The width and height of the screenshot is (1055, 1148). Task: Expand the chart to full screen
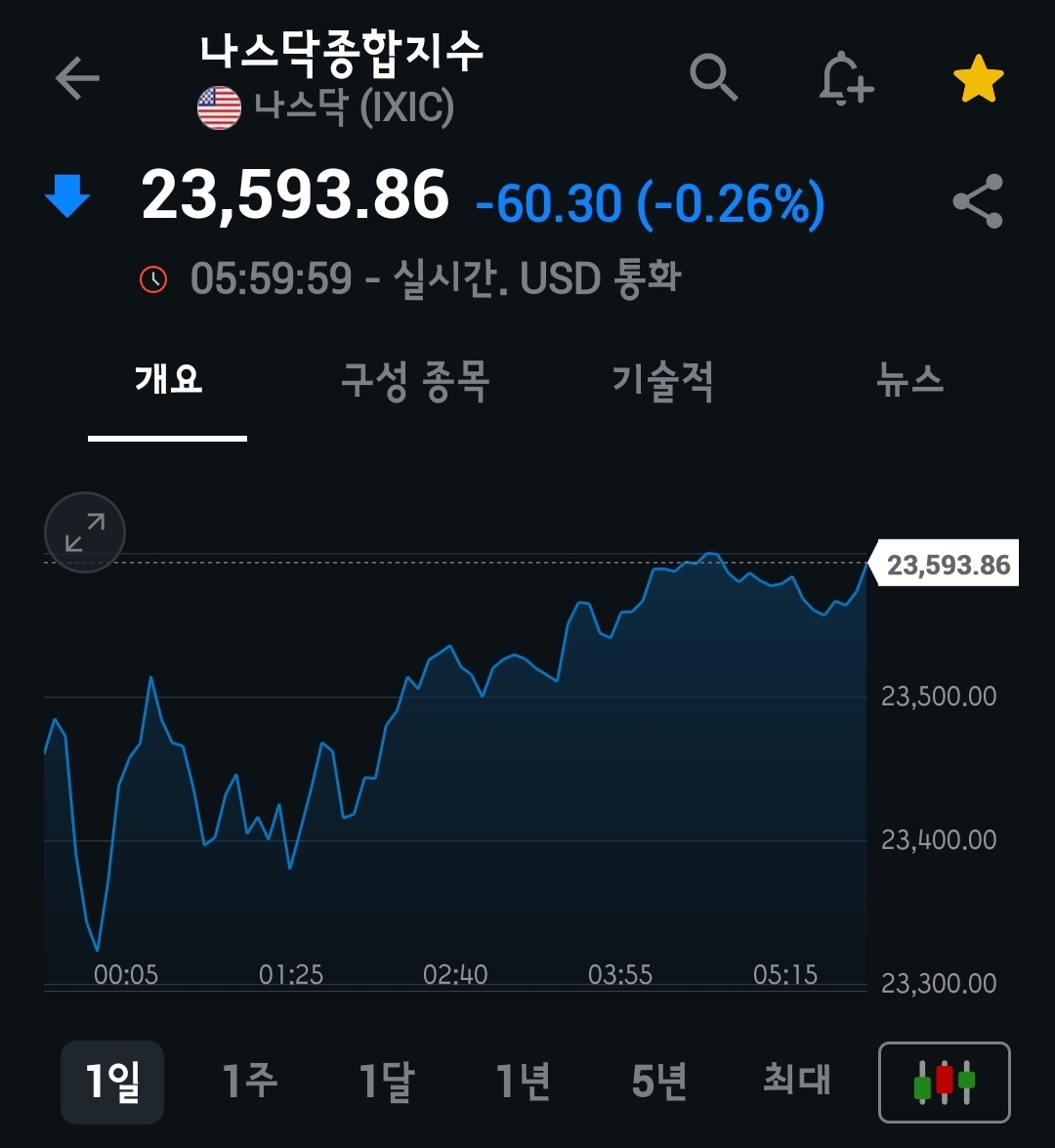(85, 532)
